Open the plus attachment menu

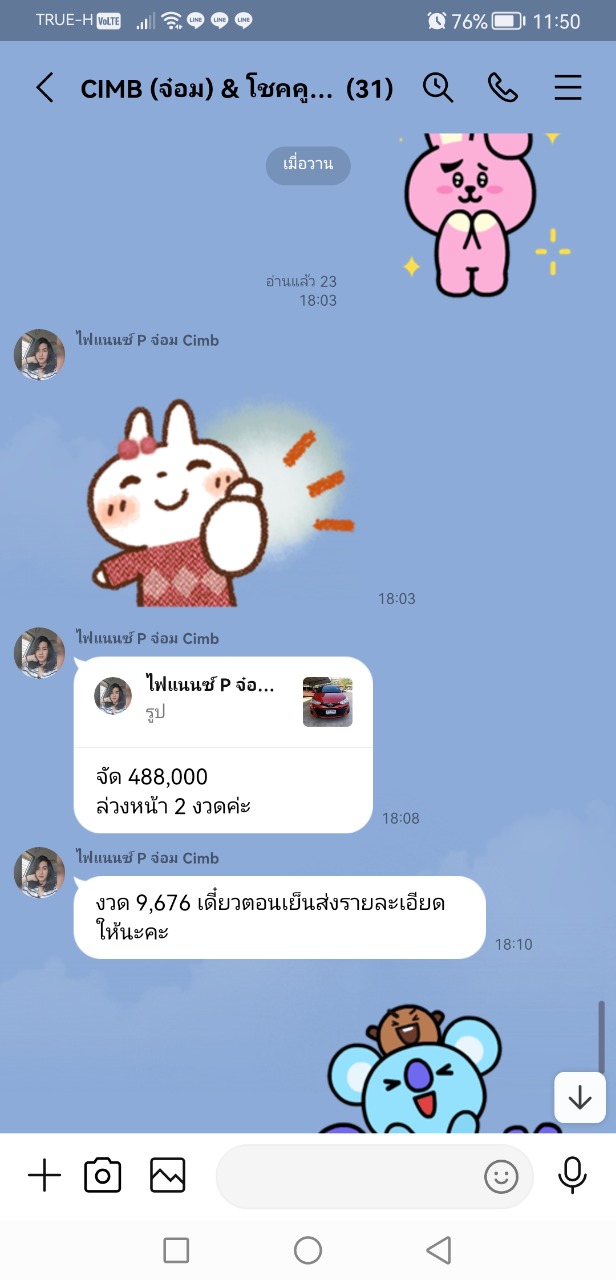point(44,1176)
